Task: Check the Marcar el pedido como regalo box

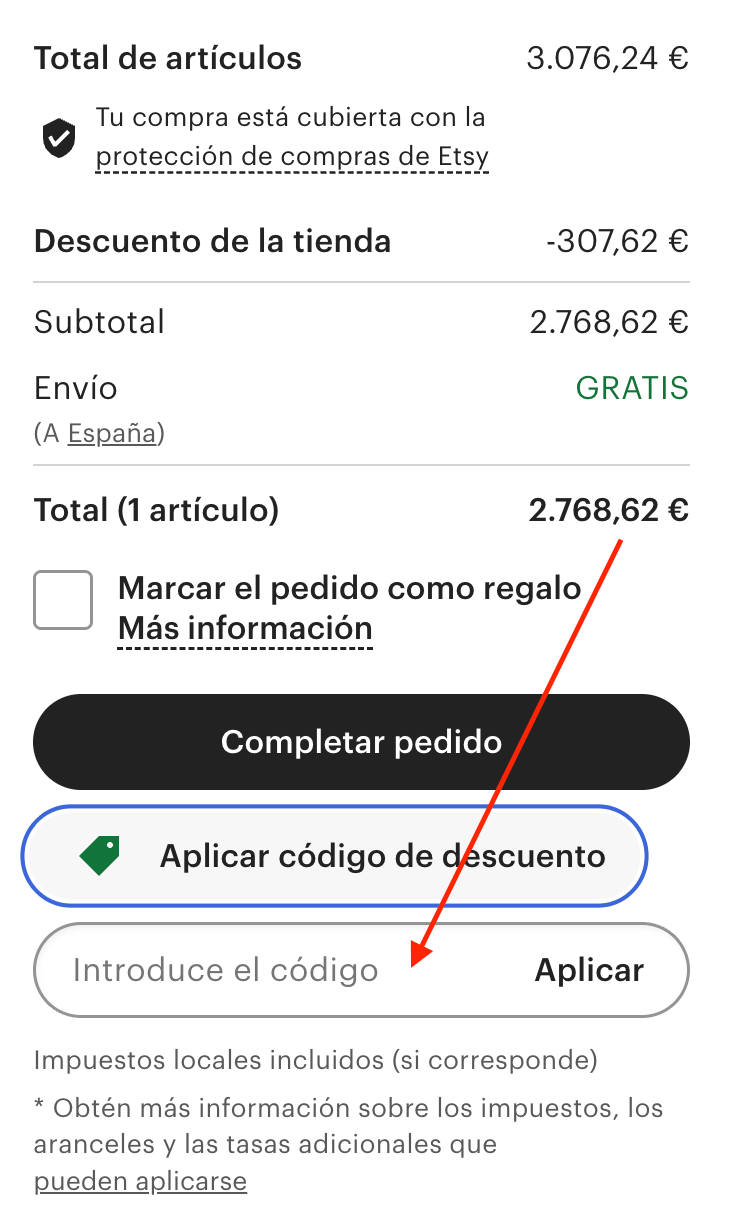Action: [63, 600]
